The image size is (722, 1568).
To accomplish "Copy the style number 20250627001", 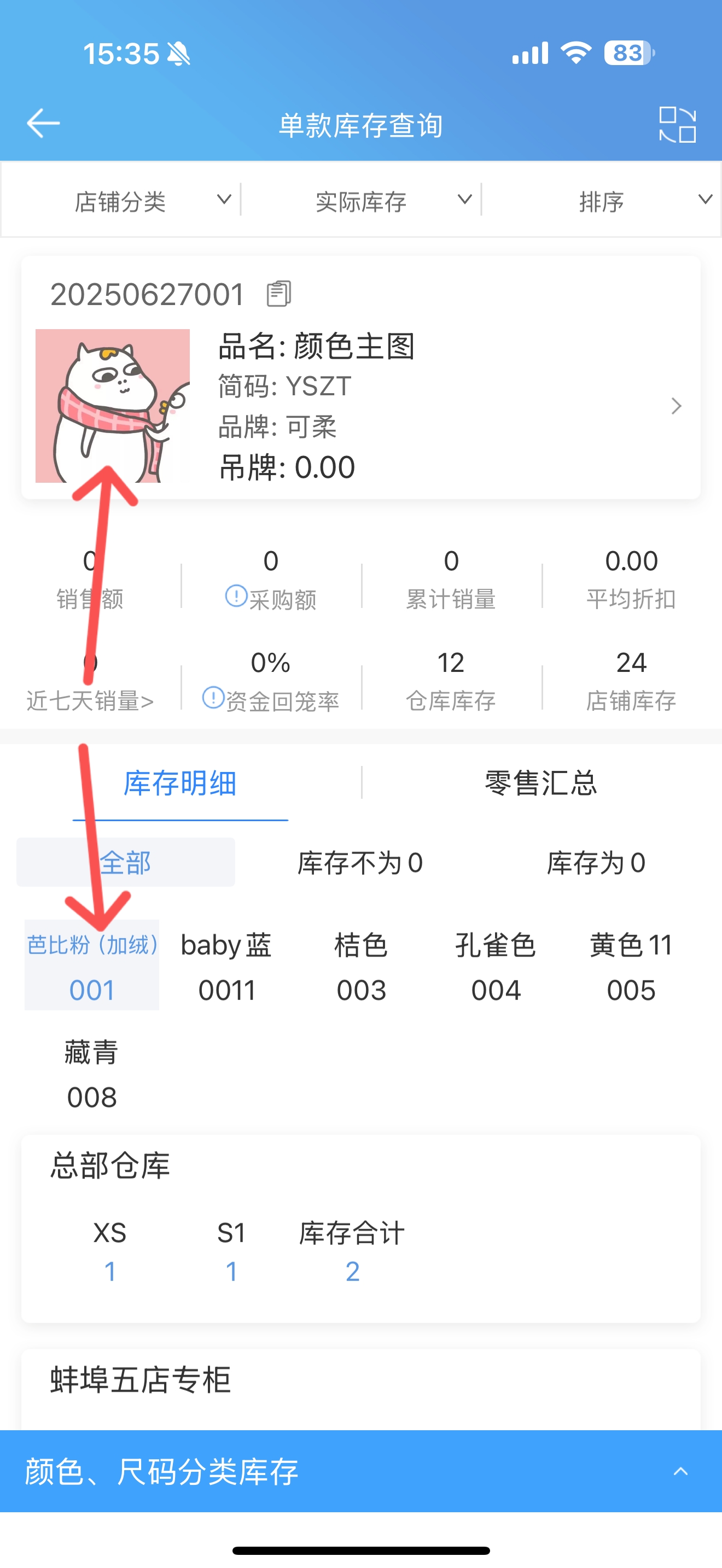I will click(279, 294).
